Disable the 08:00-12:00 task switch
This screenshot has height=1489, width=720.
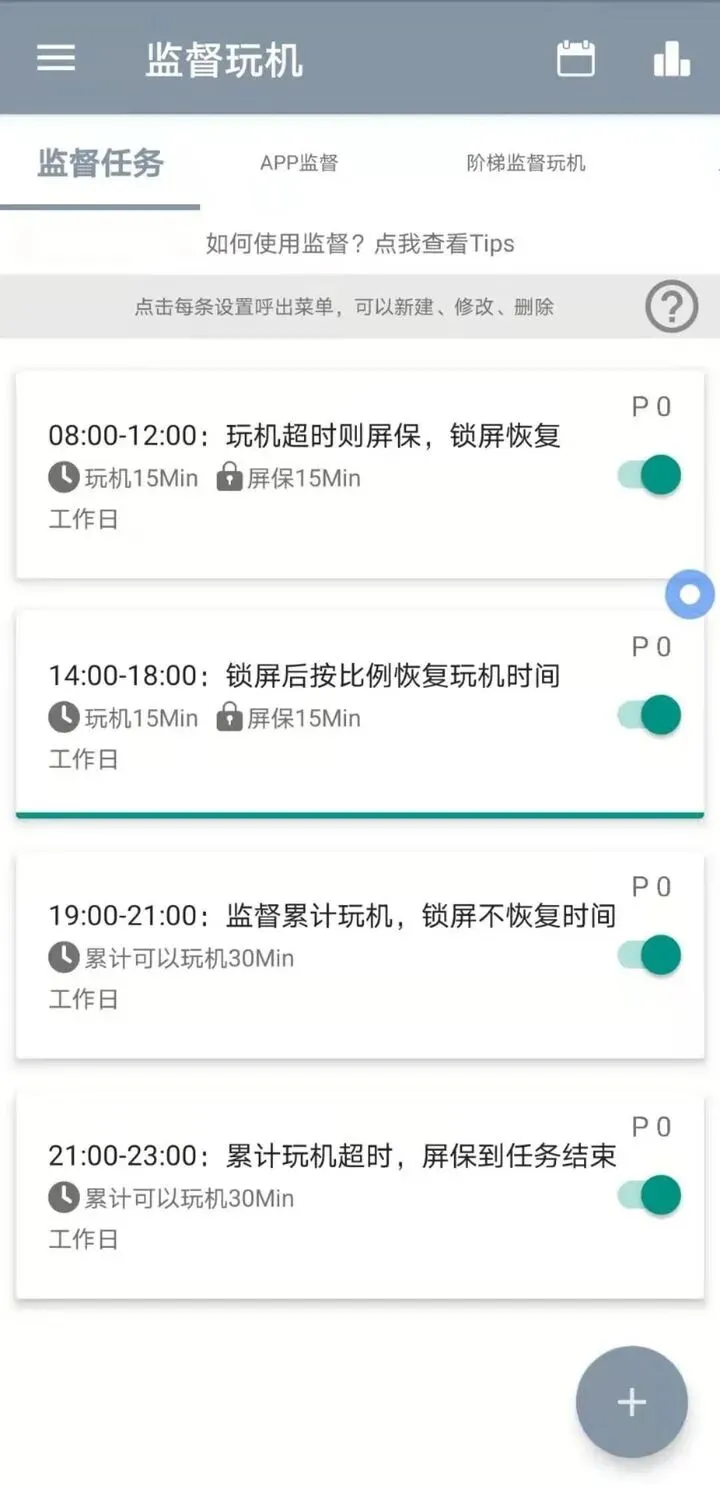(650, 475)
